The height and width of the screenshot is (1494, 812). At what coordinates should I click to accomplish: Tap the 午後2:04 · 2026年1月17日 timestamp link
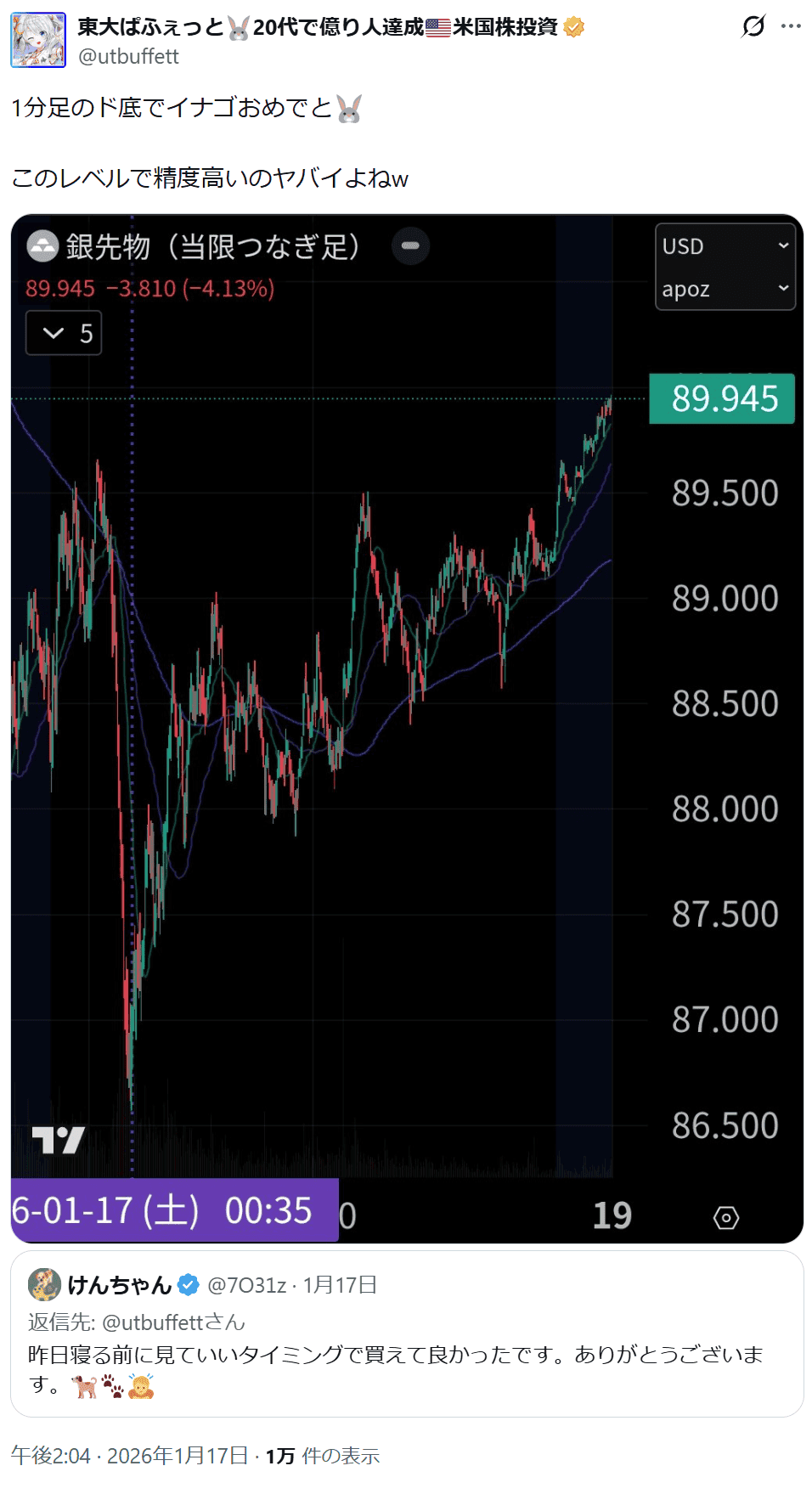coord(129,1456)
